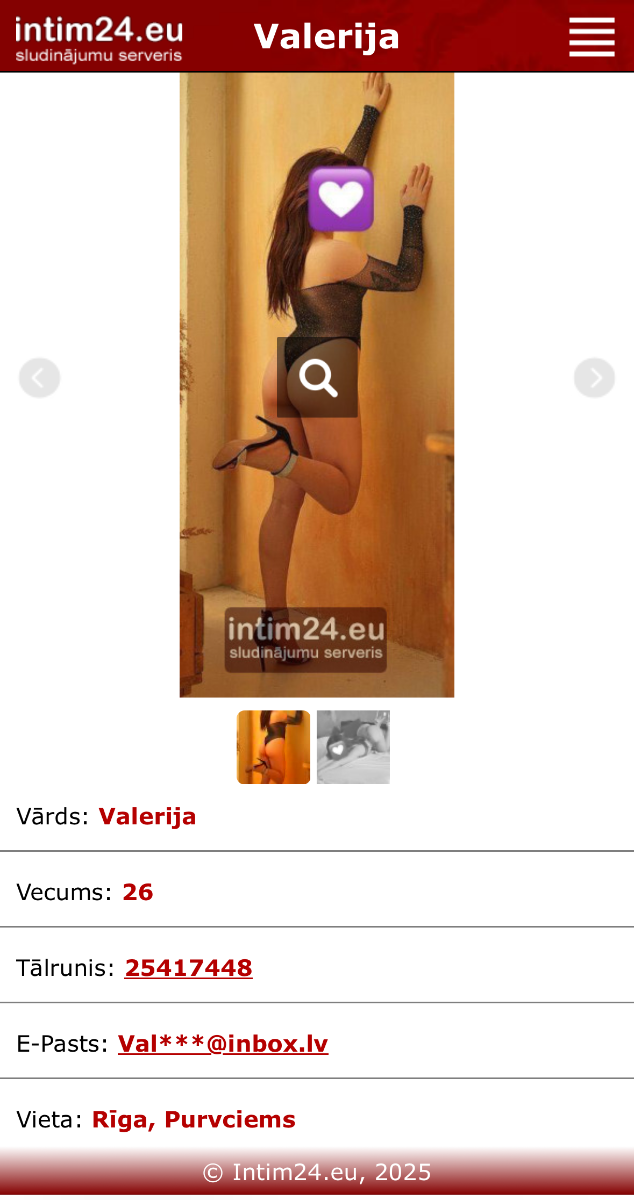The width and height of the screenshot is (634, 1200).
Task: Select the second grayscale thumbnail
Action: pyautogui.click(x=353, y=747)
